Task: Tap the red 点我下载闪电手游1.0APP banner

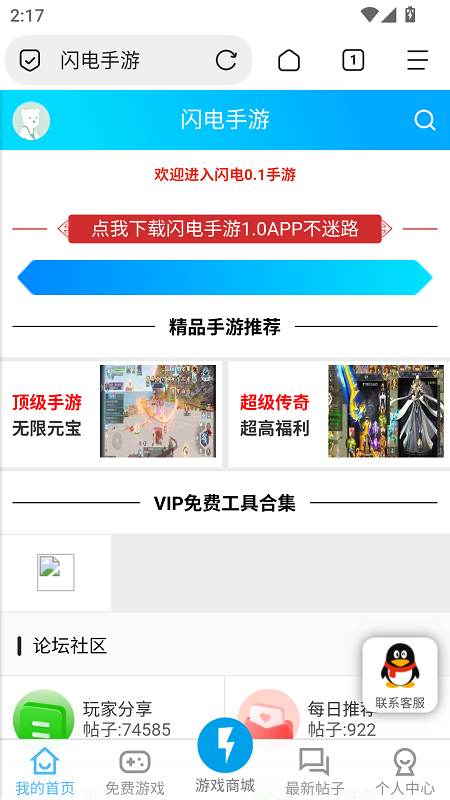Action: click(225, 229)
